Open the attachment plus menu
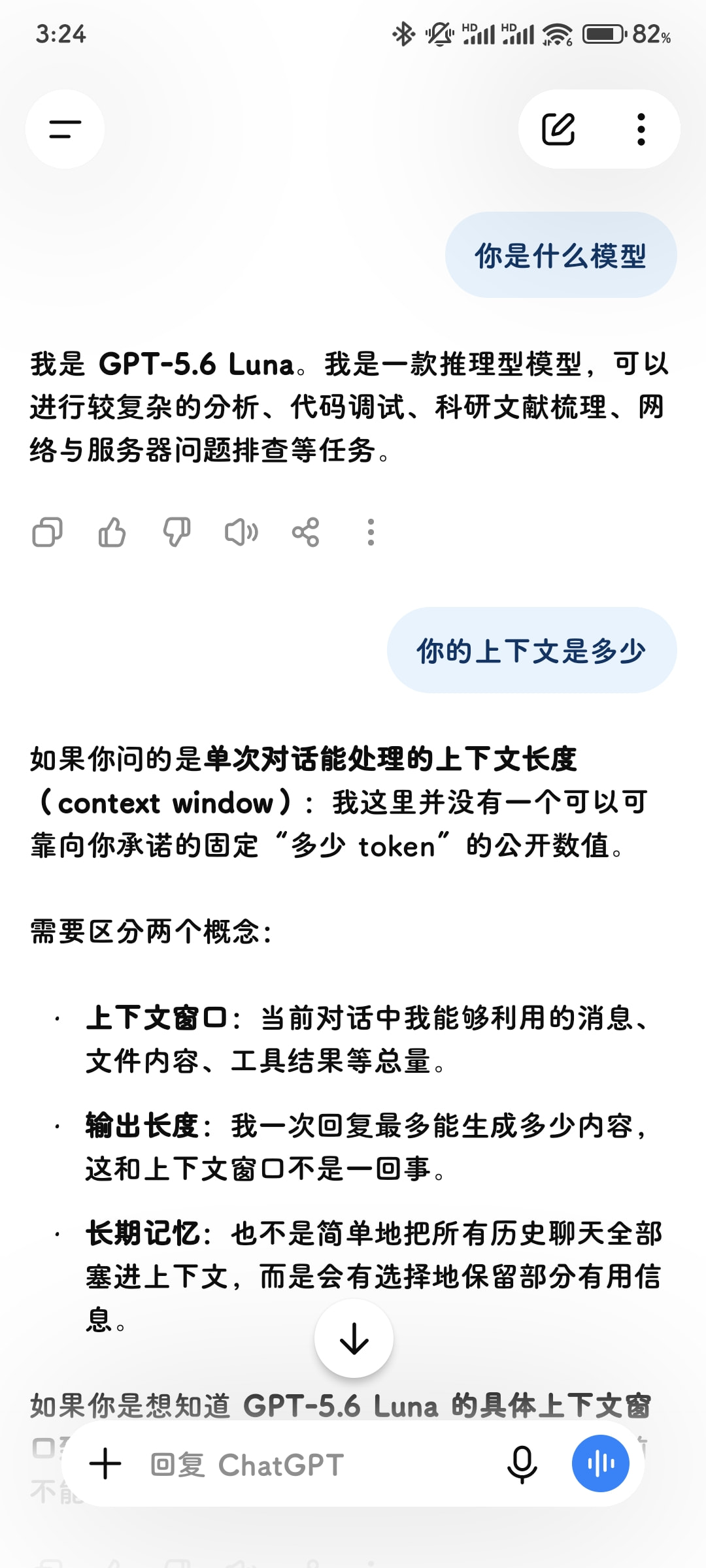The image size is (706, 1568). tap(105, 1464)
